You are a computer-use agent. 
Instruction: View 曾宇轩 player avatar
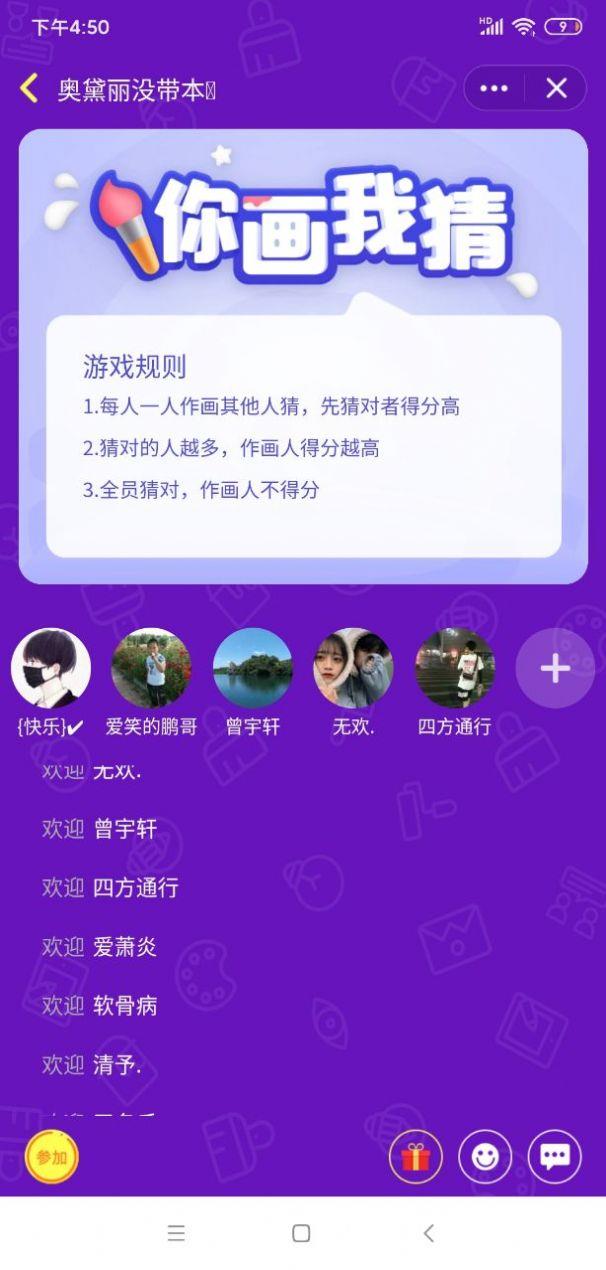tap(253, 668)
